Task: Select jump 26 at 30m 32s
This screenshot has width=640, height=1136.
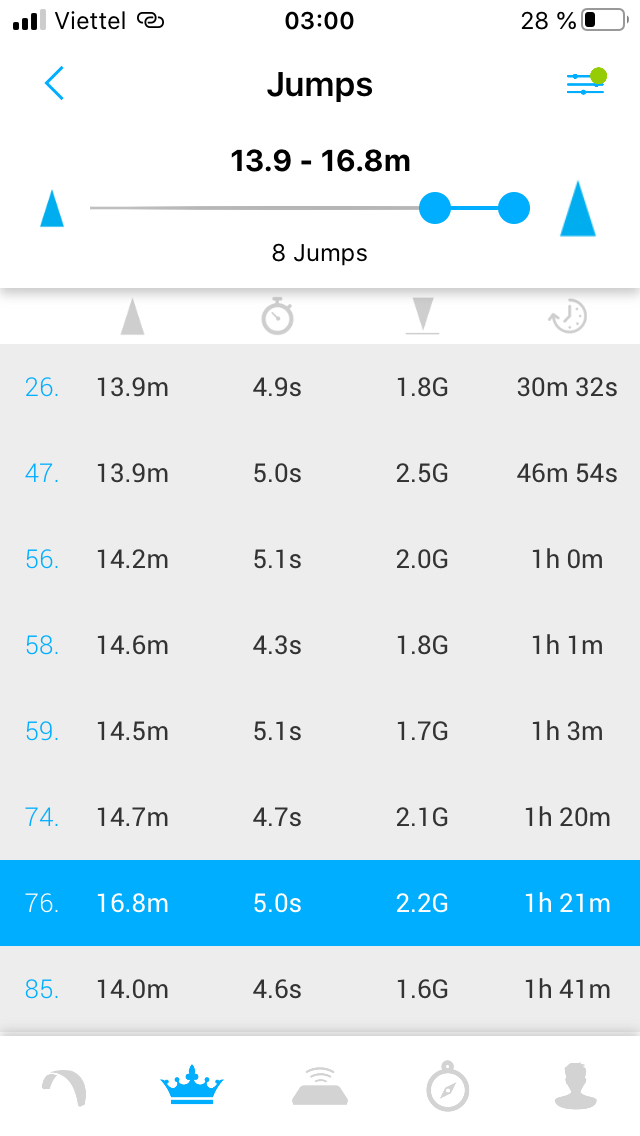Action: click(x=320, y=387)
